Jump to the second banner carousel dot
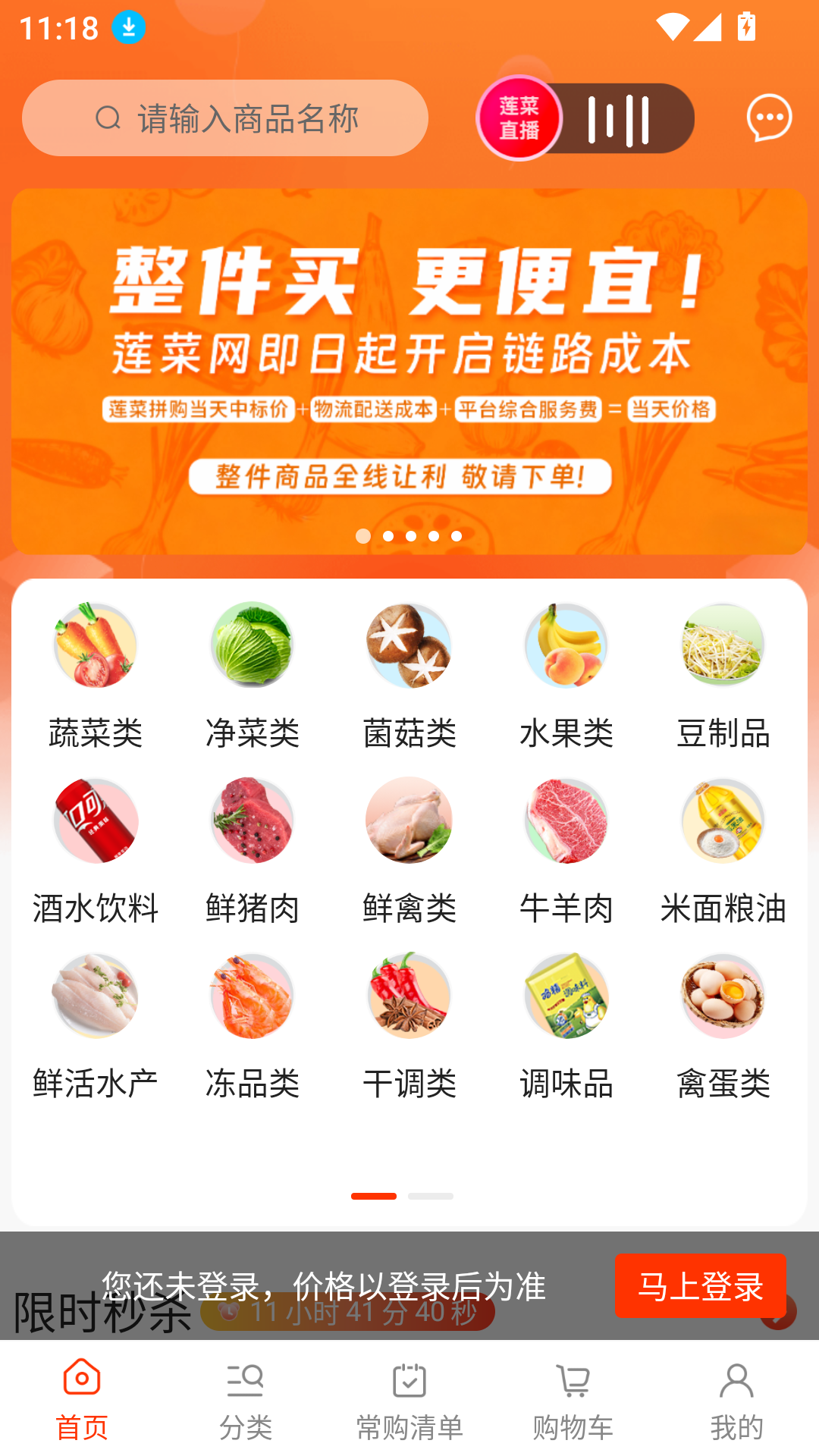 click(x=387, y=535)
